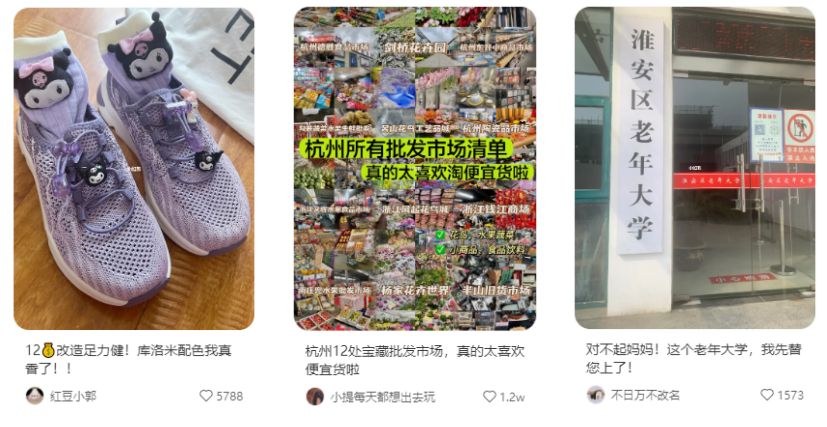Open the 淮安区老年大学 post
The height and width of the screenshot is (427, 827).
[694, 168]
